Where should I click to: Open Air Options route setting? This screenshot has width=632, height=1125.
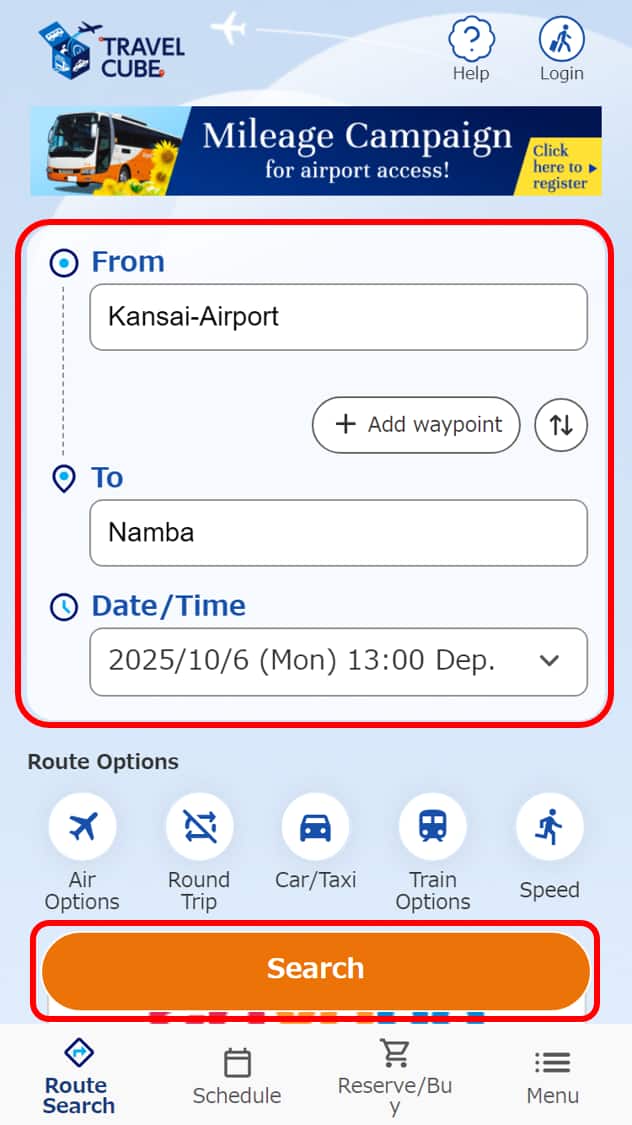[x=82, y=827]
